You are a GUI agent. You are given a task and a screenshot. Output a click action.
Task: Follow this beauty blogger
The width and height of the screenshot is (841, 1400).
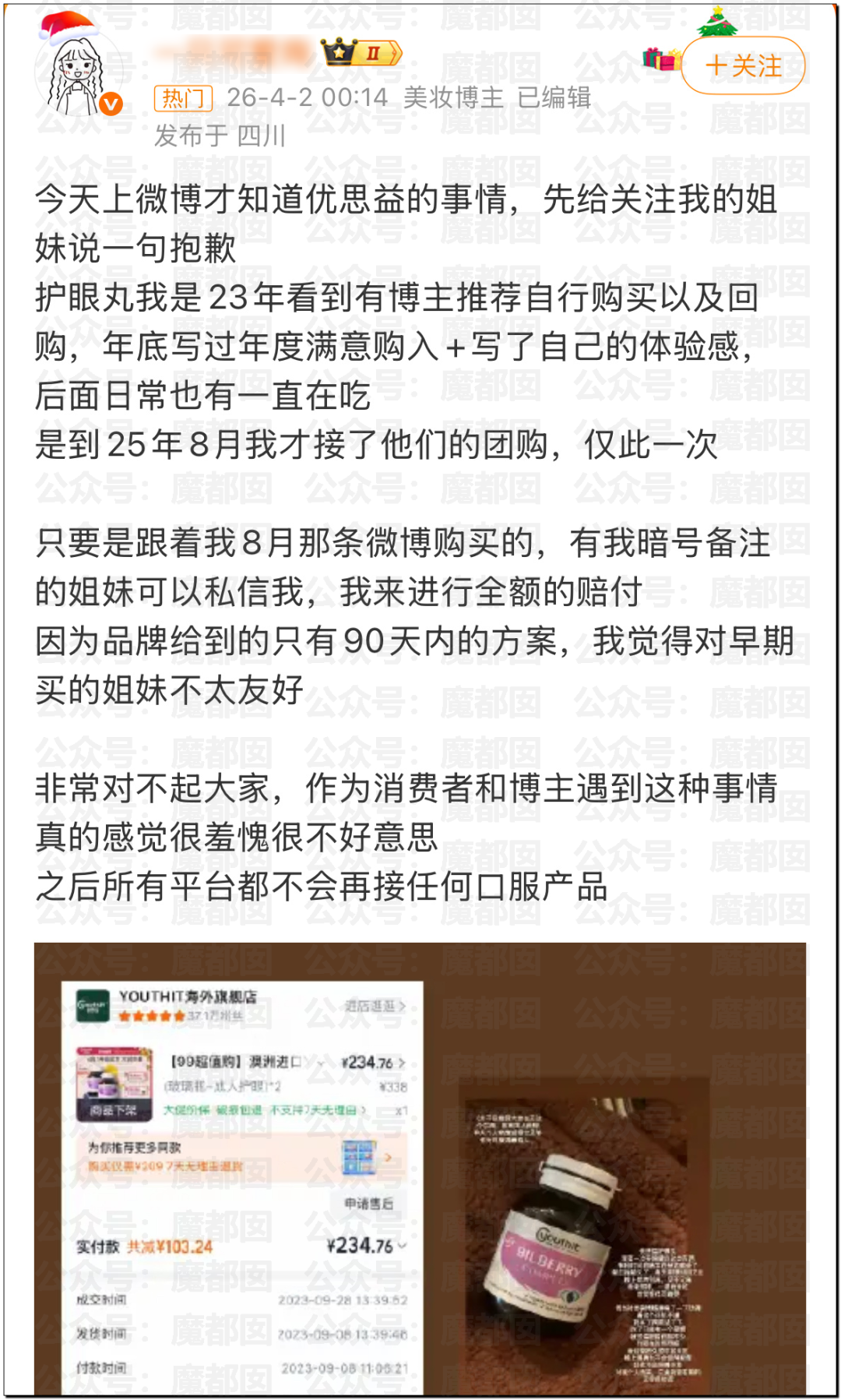click(742, 66)
